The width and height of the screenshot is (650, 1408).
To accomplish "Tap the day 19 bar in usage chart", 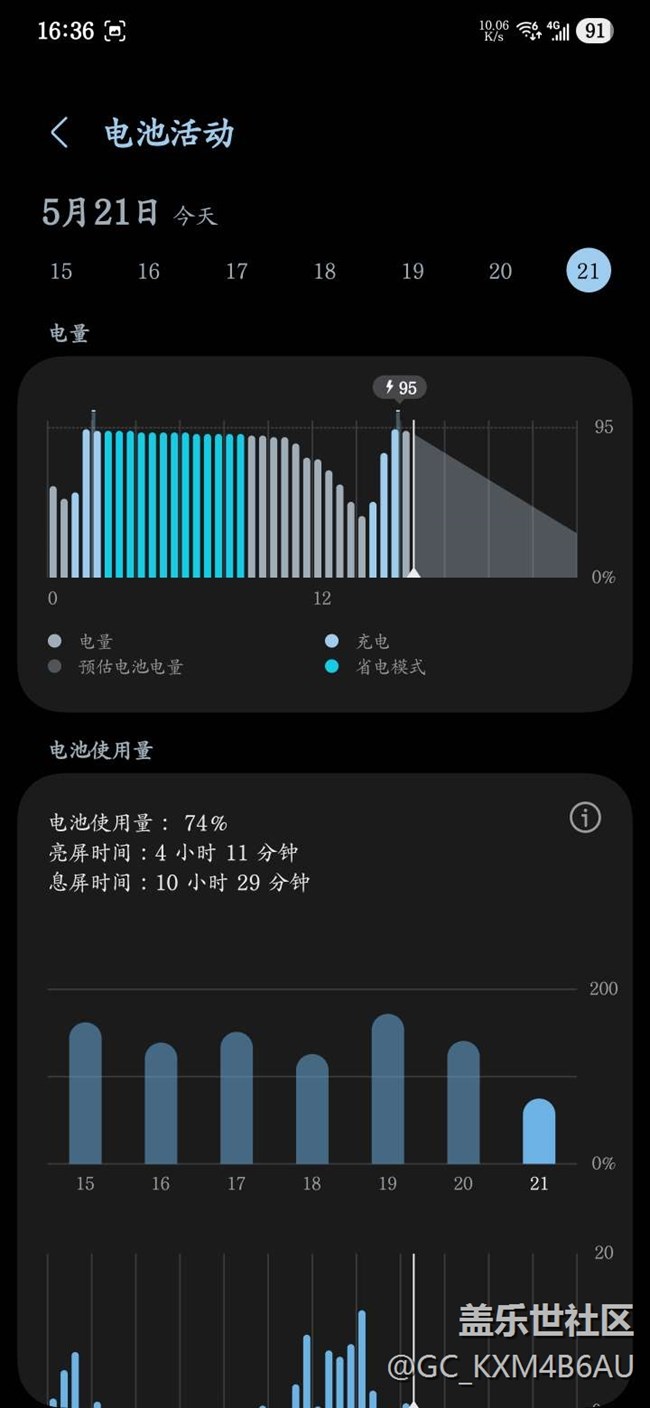I will coord(388,1089).
